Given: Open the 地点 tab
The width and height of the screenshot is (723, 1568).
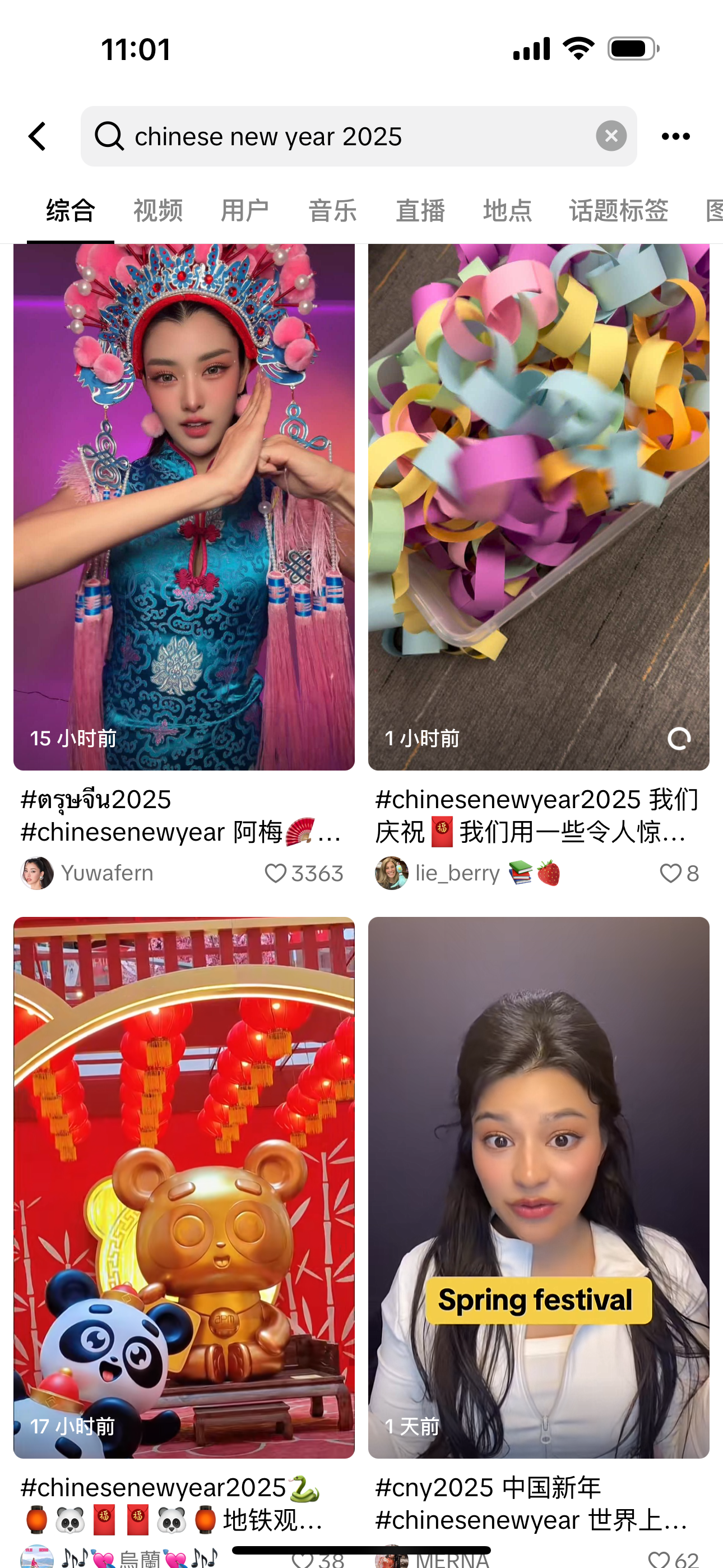Looking at the screenshot, I should click(x=508, y=211).
